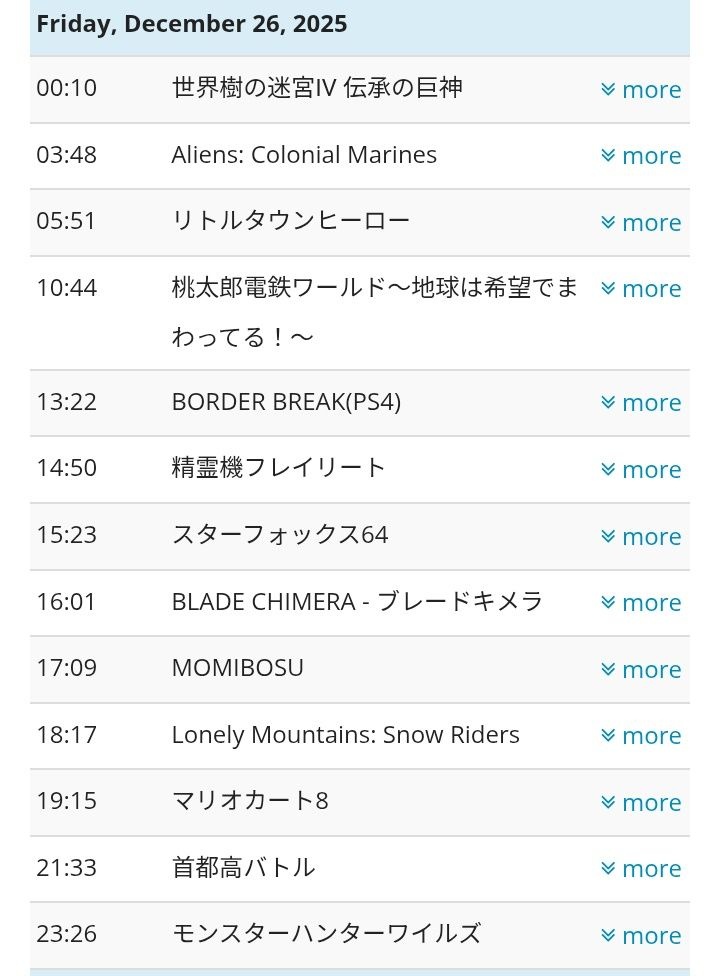720x976 pixels.
Task: Show more info for Aliens: Colonial Marines
Action: click(641, 156)
